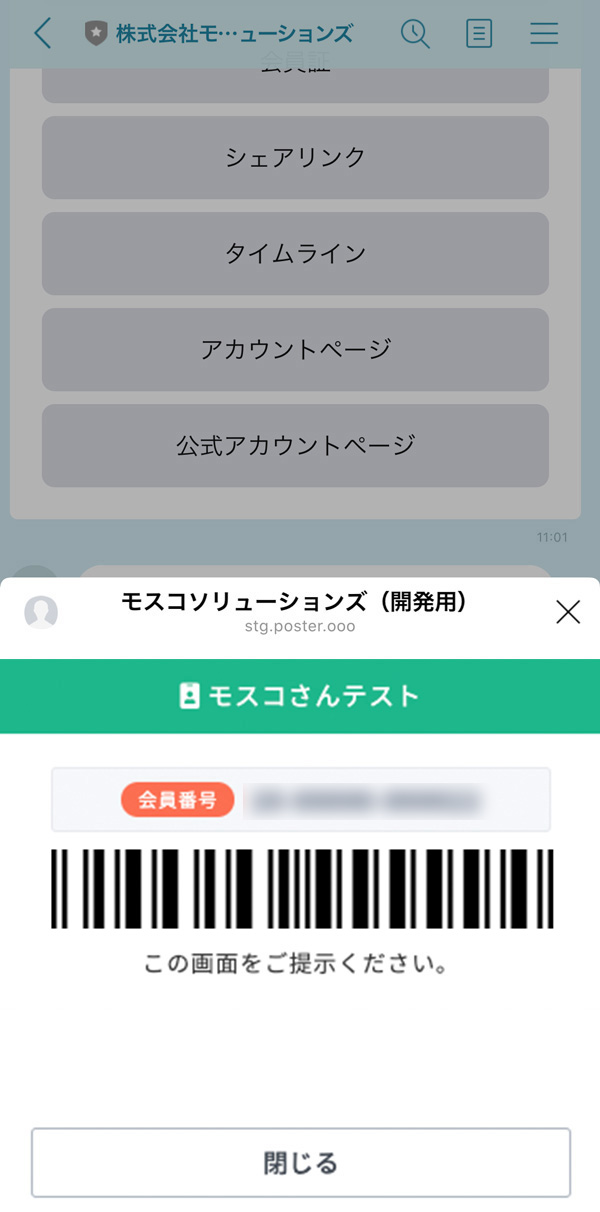
Task: Open タイムライン button
Action: click(295, 253)
